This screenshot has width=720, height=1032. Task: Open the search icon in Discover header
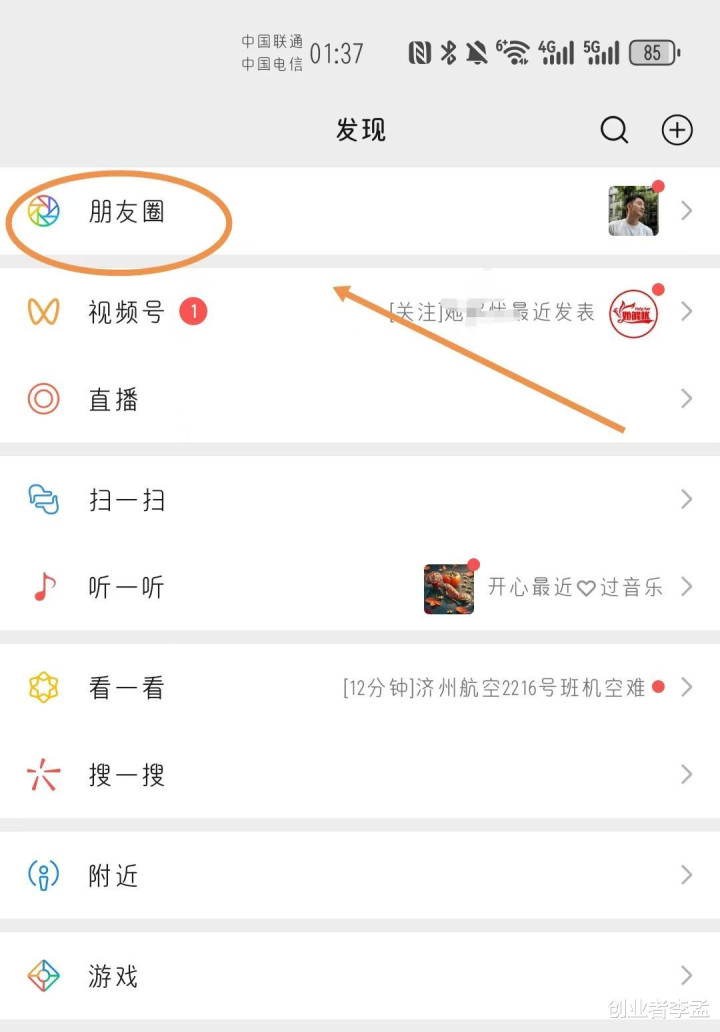click(x=614, y=130)
